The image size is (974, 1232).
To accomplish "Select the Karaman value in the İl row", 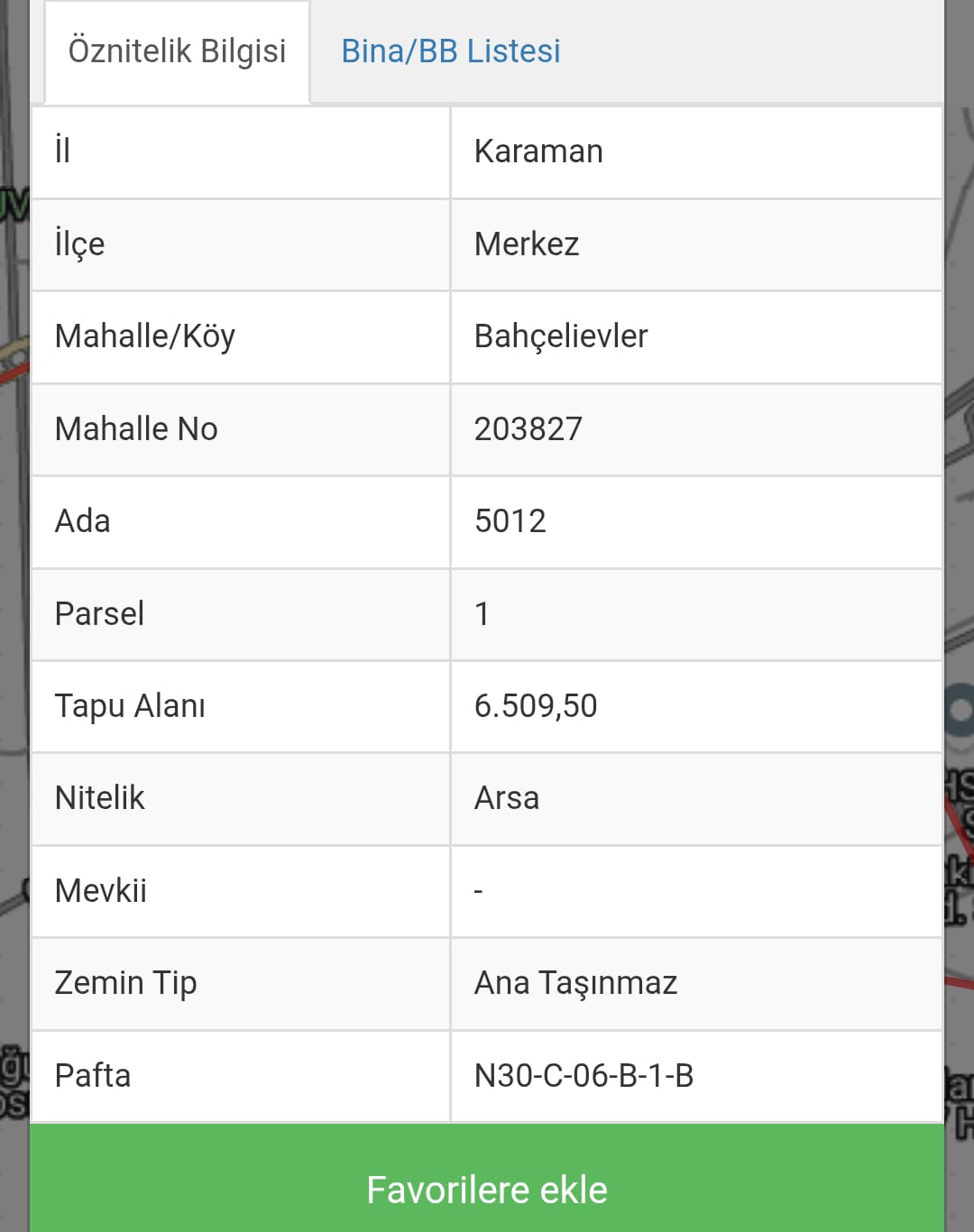I will (x=539, y=151).
